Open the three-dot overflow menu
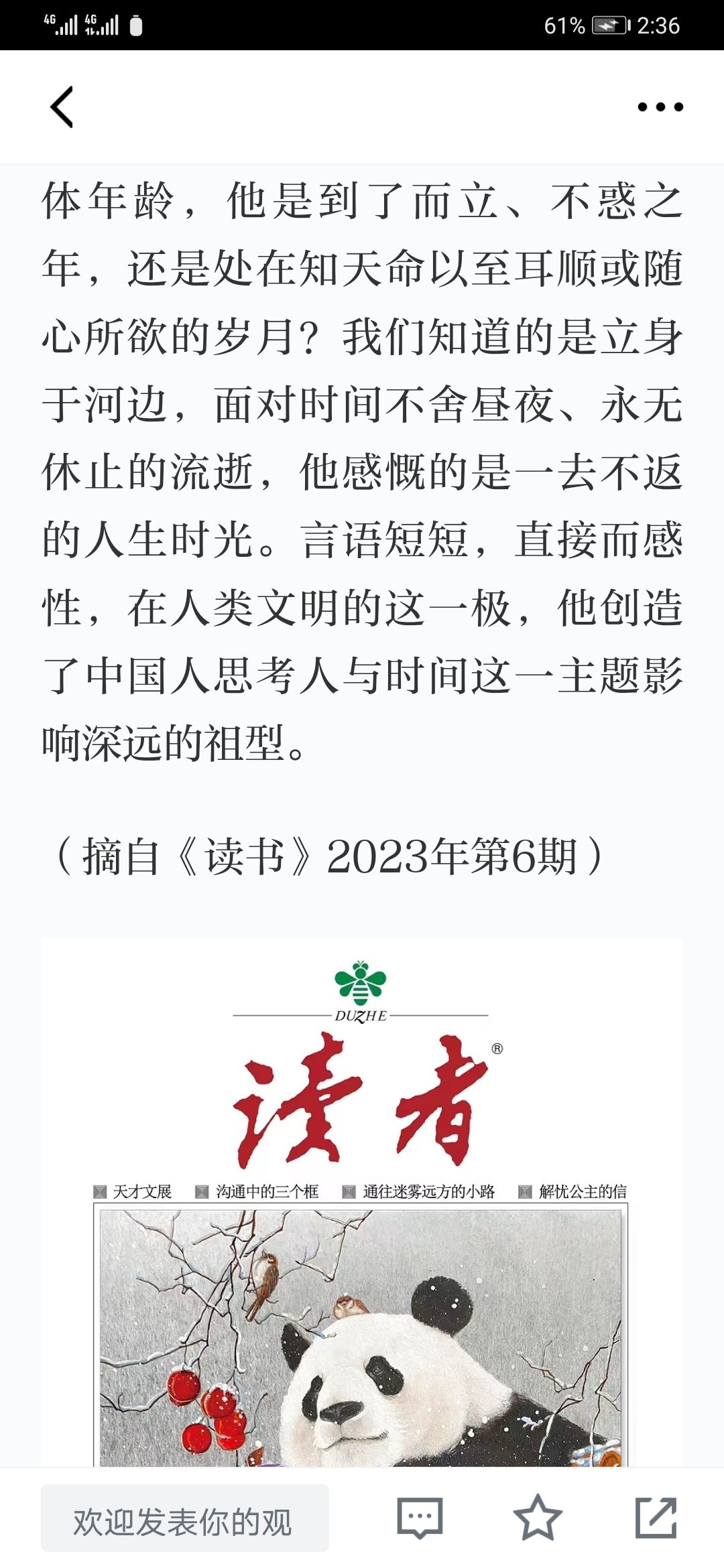The width and height of the screenshot is (724, 1568). (660, 107)
